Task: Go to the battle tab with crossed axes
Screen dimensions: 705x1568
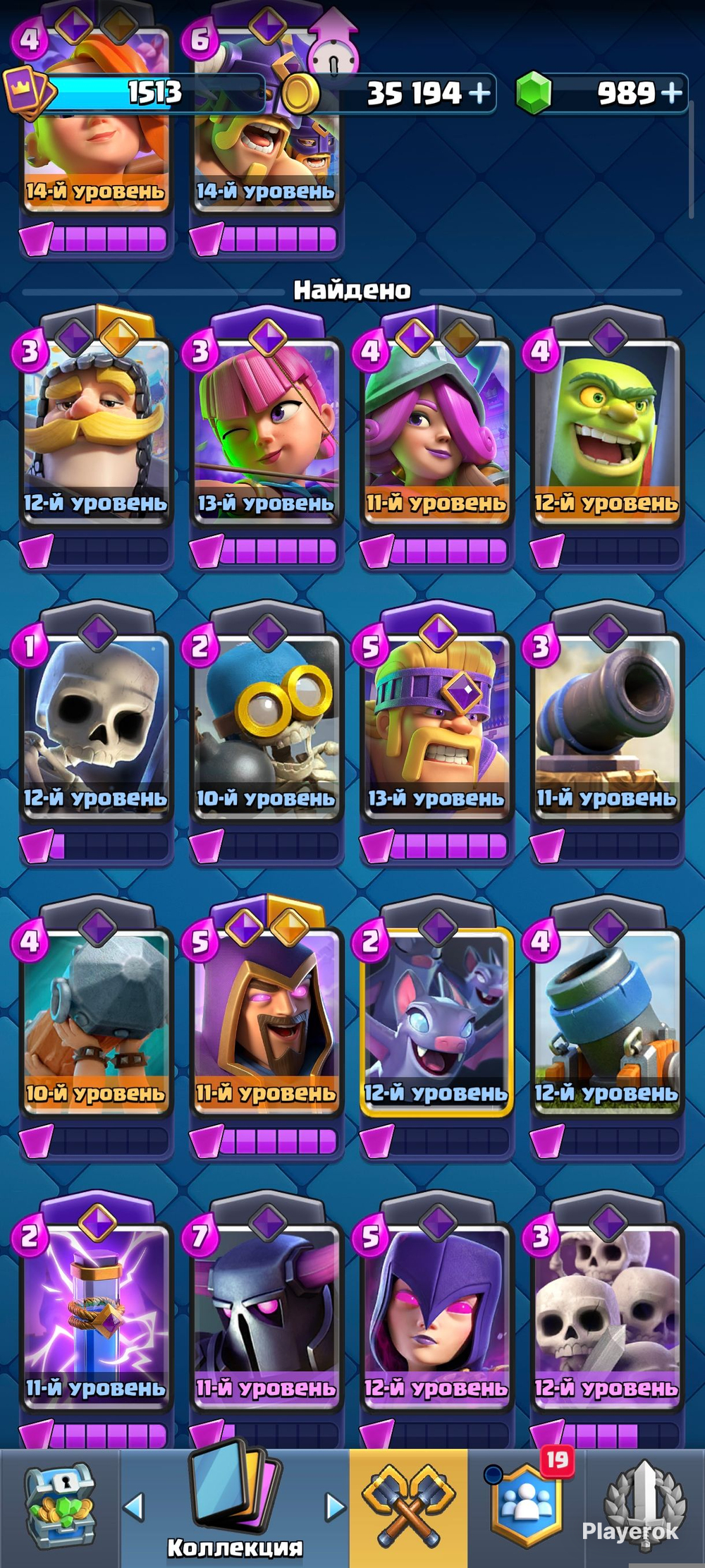Action: tap(408, 1507)
